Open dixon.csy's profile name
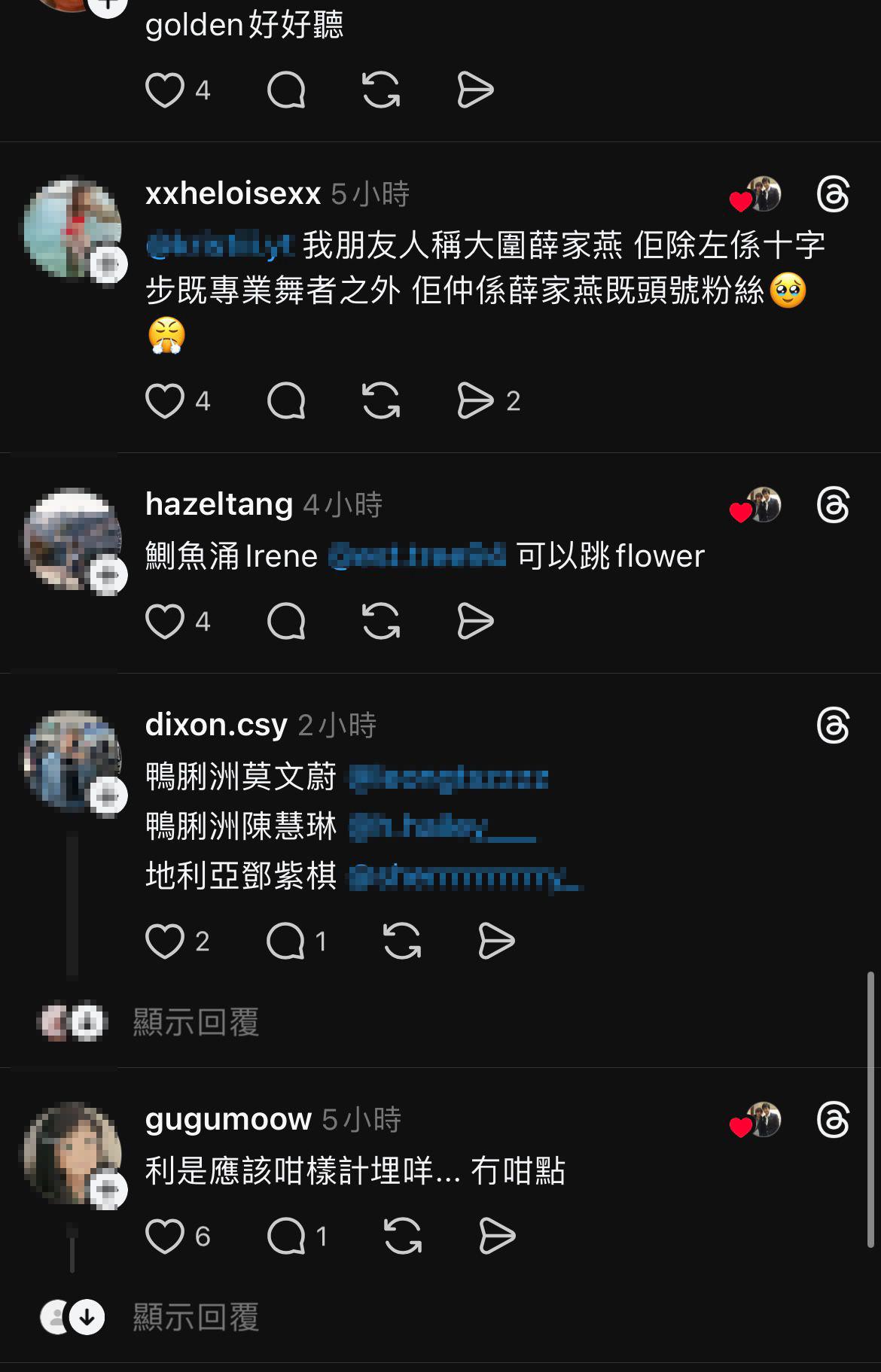 pos(216,725)
